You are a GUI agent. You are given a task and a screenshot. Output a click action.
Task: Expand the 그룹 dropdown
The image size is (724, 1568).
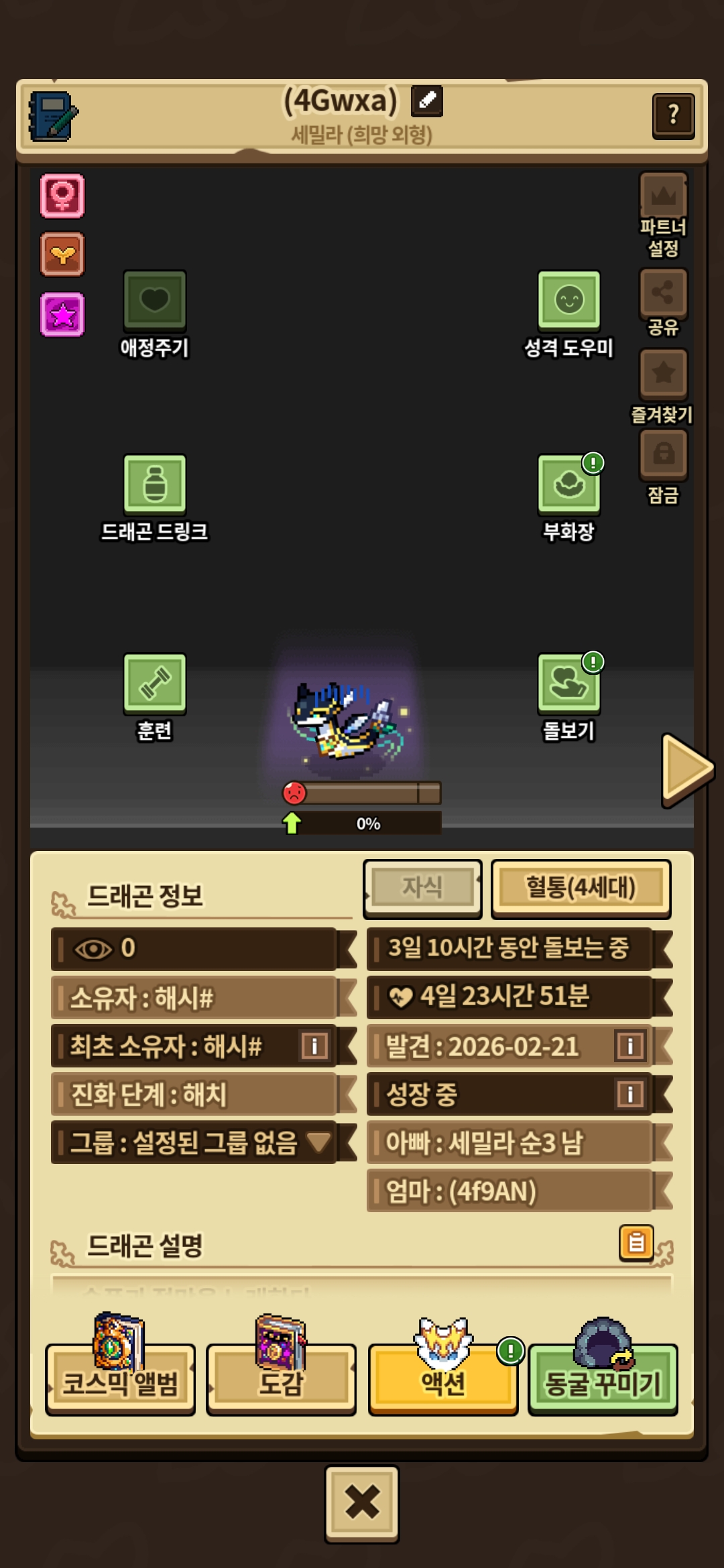(318, 1142)
